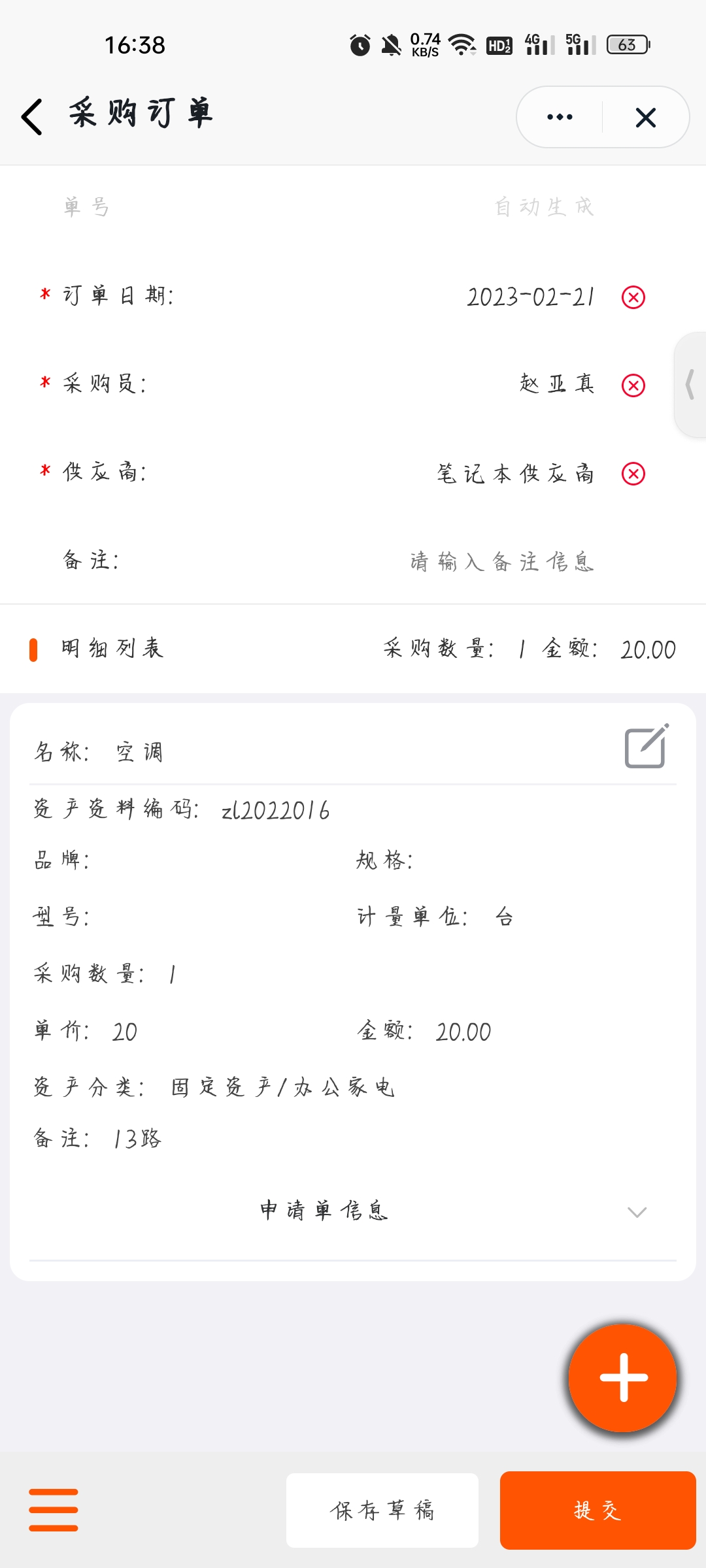Choose a different 供应商
This screenshot has height=1568, width=706.
(515, 473)
